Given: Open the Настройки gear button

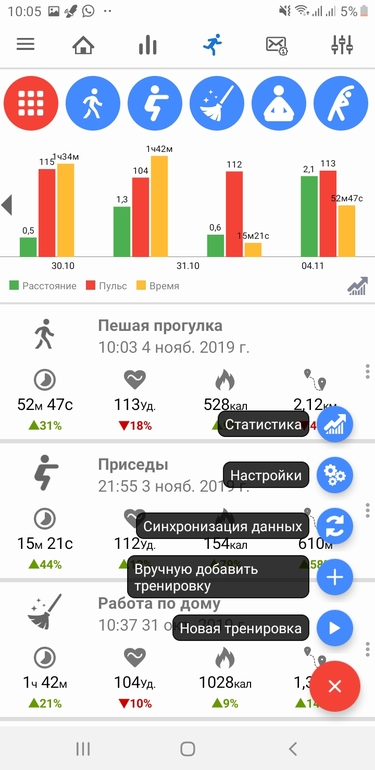Looking at the screenshot, I should tap(335, 475).
